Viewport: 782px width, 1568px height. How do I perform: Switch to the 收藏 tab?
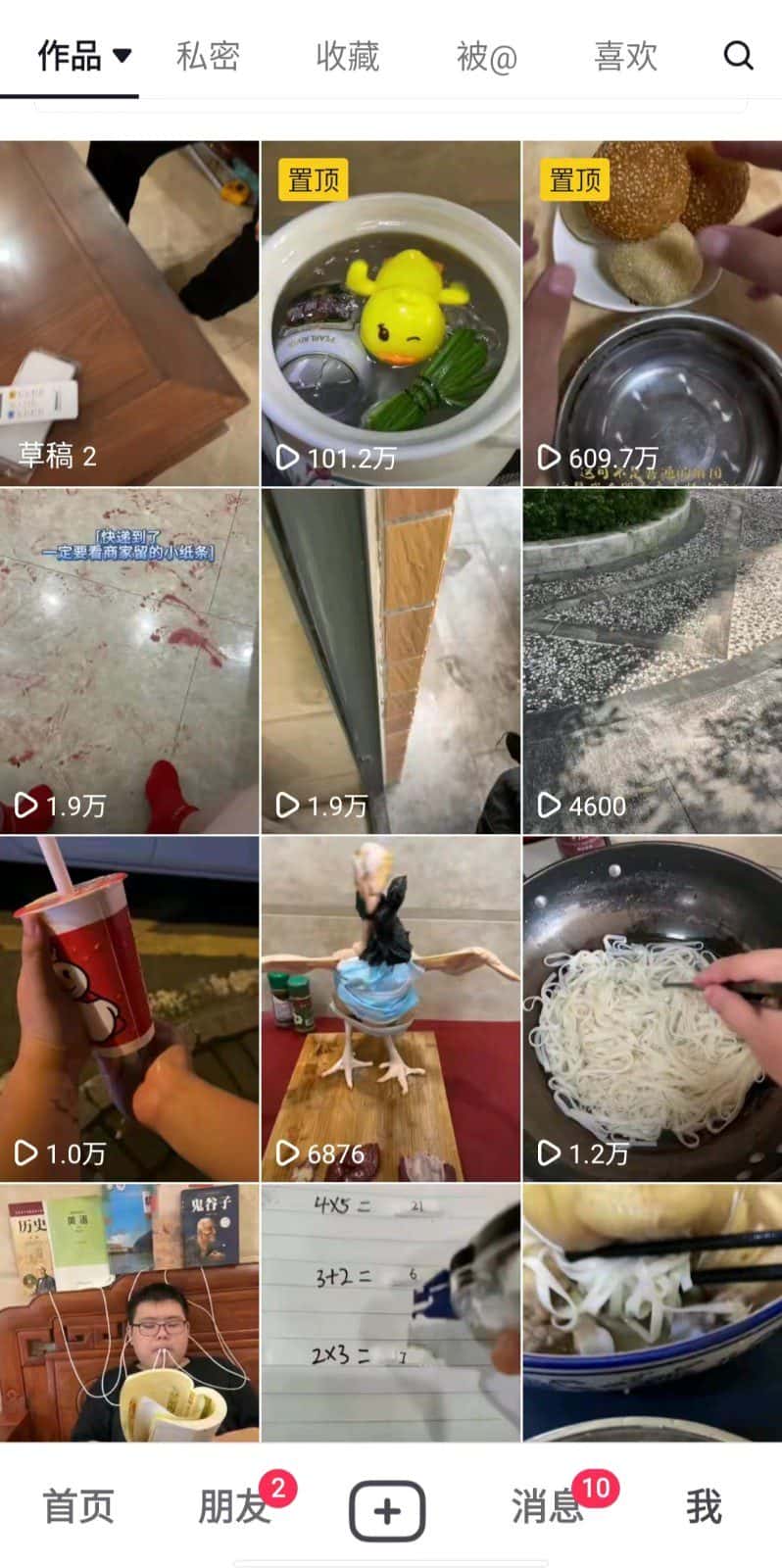tap(347, 56)
